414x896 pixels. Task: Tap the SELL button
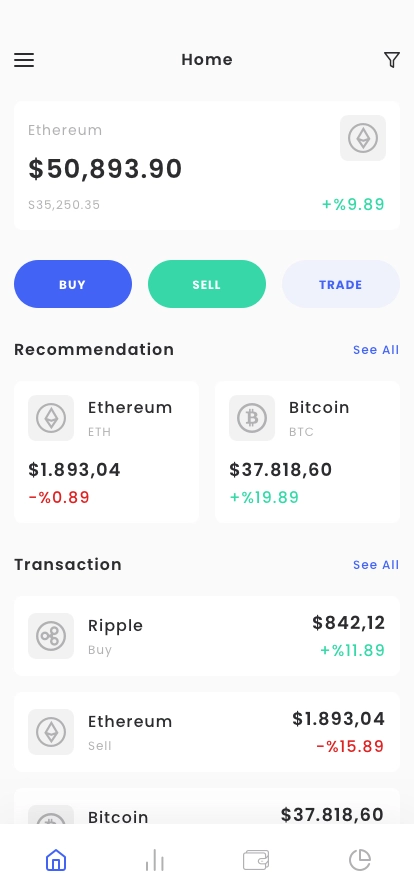tap(207, 284)
